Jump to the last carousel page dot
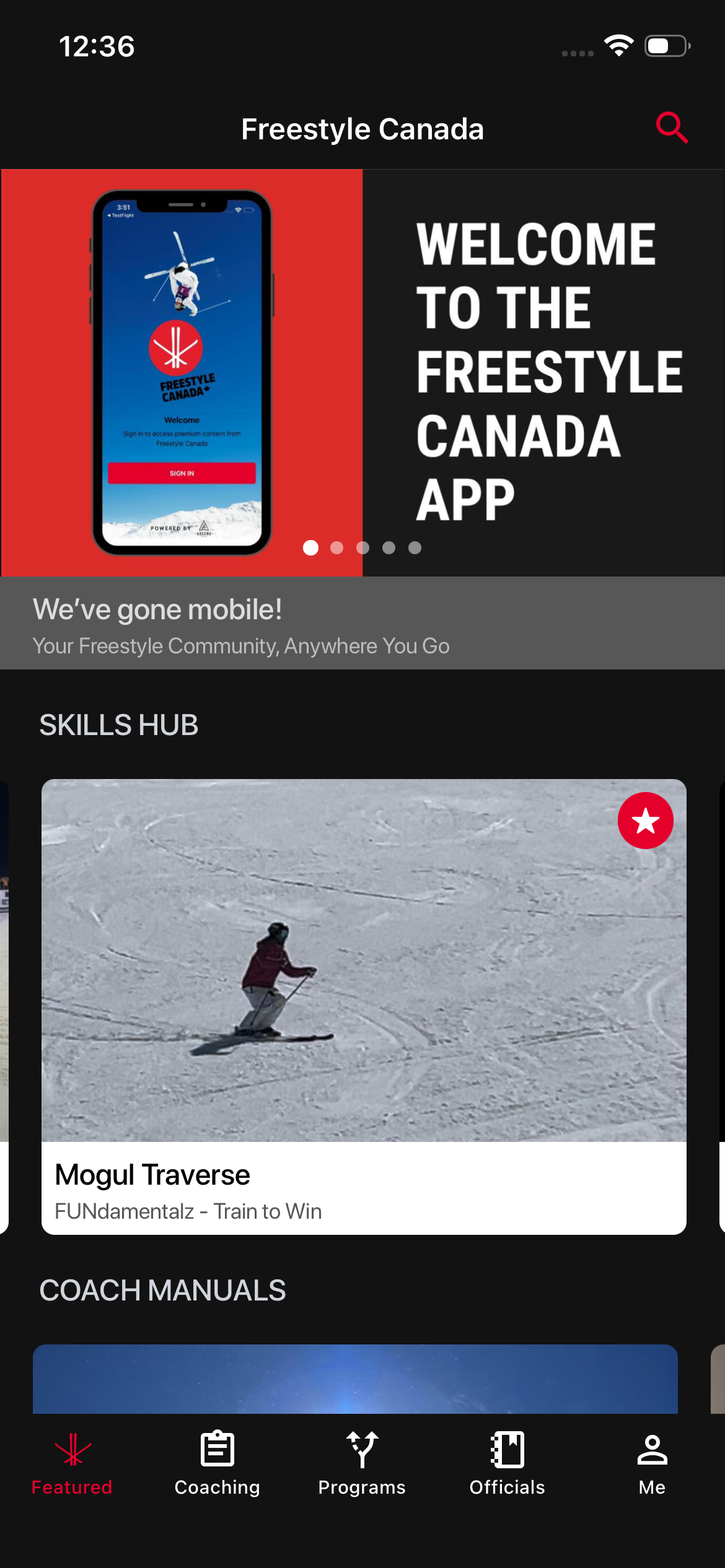This screenshot has width=725, height=1568. (x=415, y=548)
